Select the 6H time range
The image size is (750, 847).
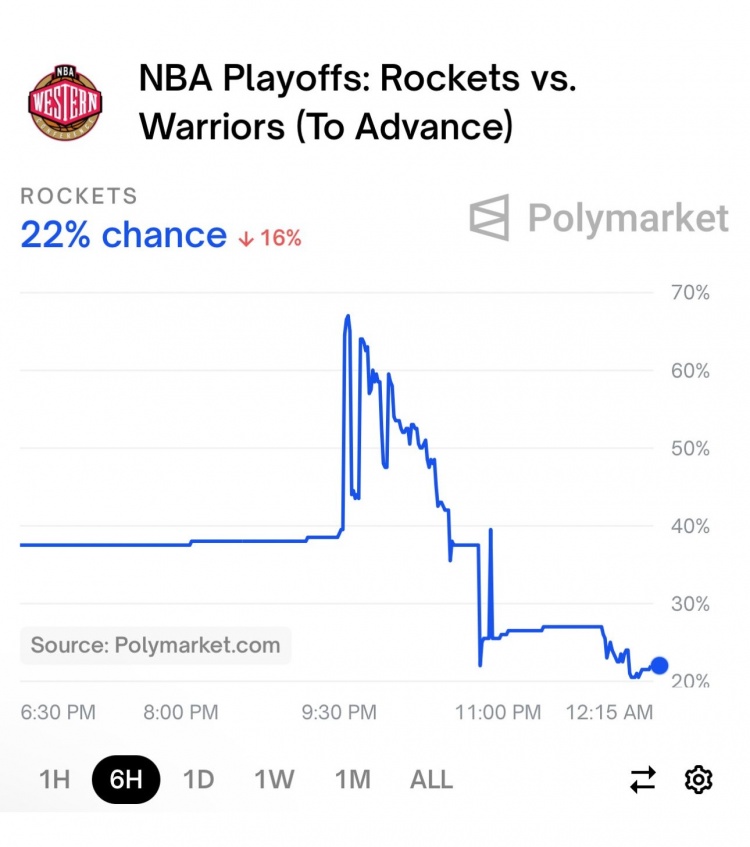(x=126, y=780)
